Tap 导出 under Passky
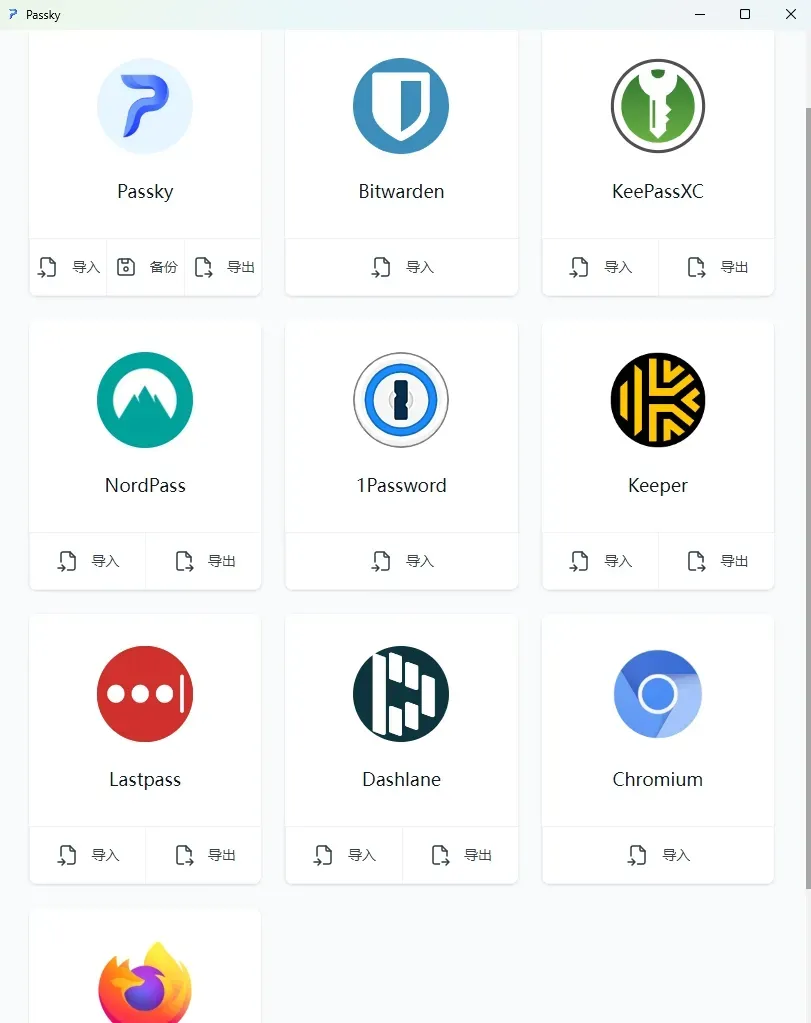Image resolution: width=811 pixels, height=1023 pixels. 223,267
